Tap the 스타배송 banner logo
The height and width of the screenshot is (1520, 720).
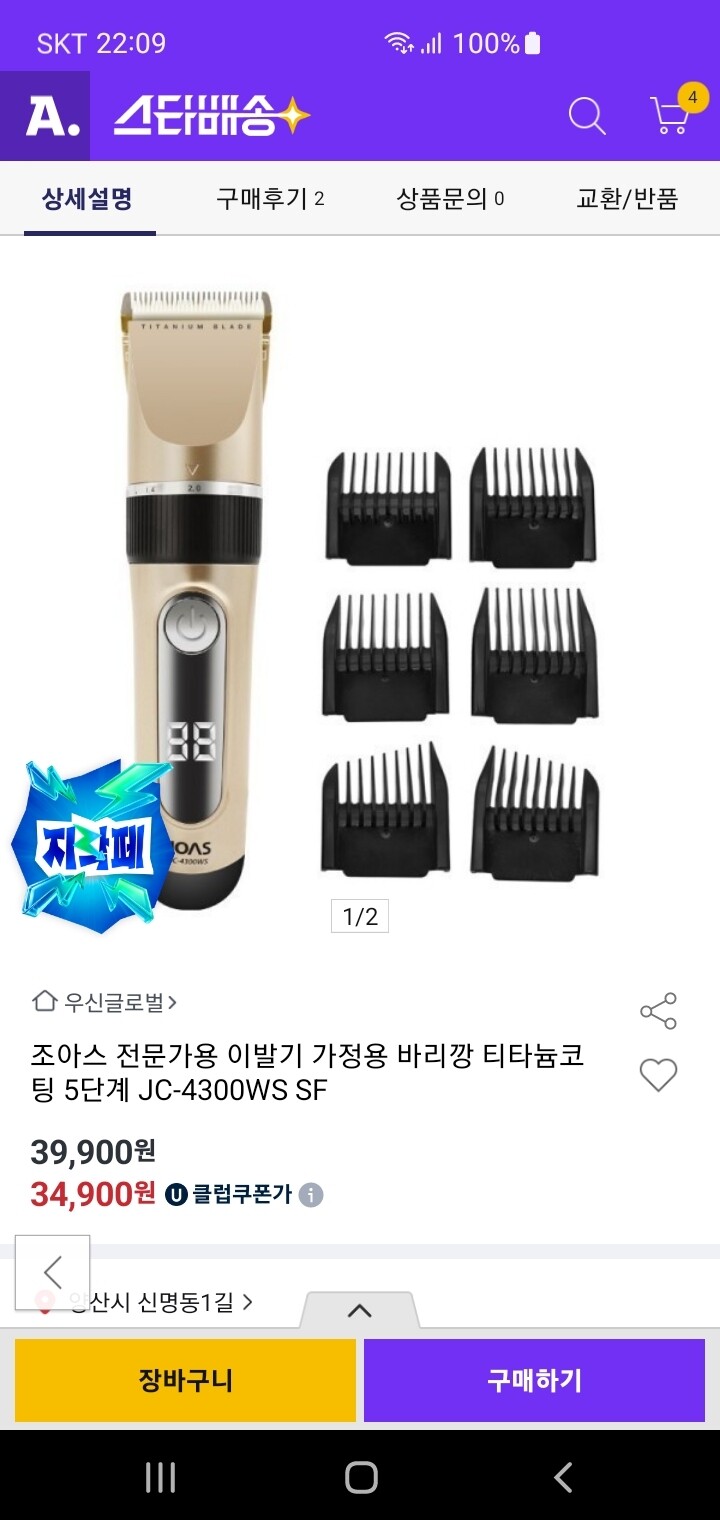tap(210, 116)
